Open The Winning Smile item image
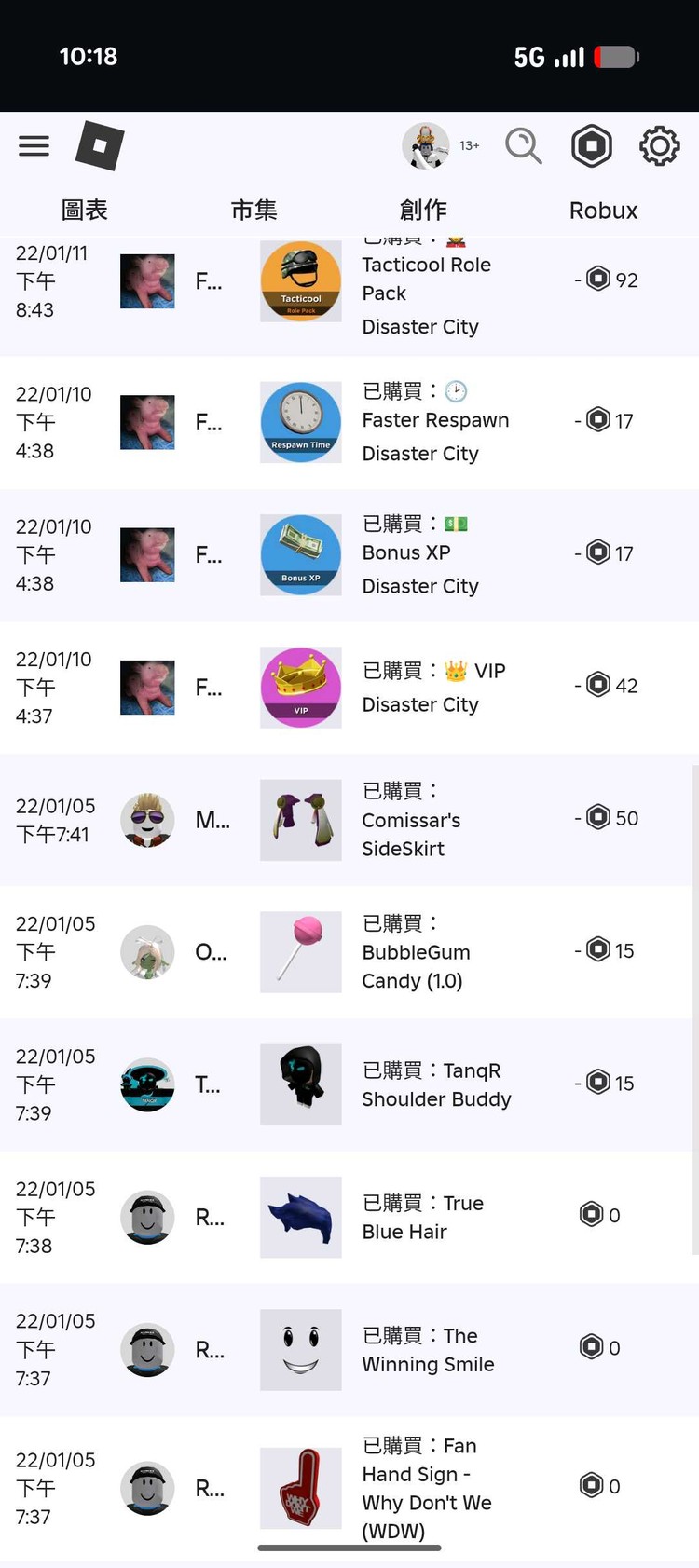 300,1350
